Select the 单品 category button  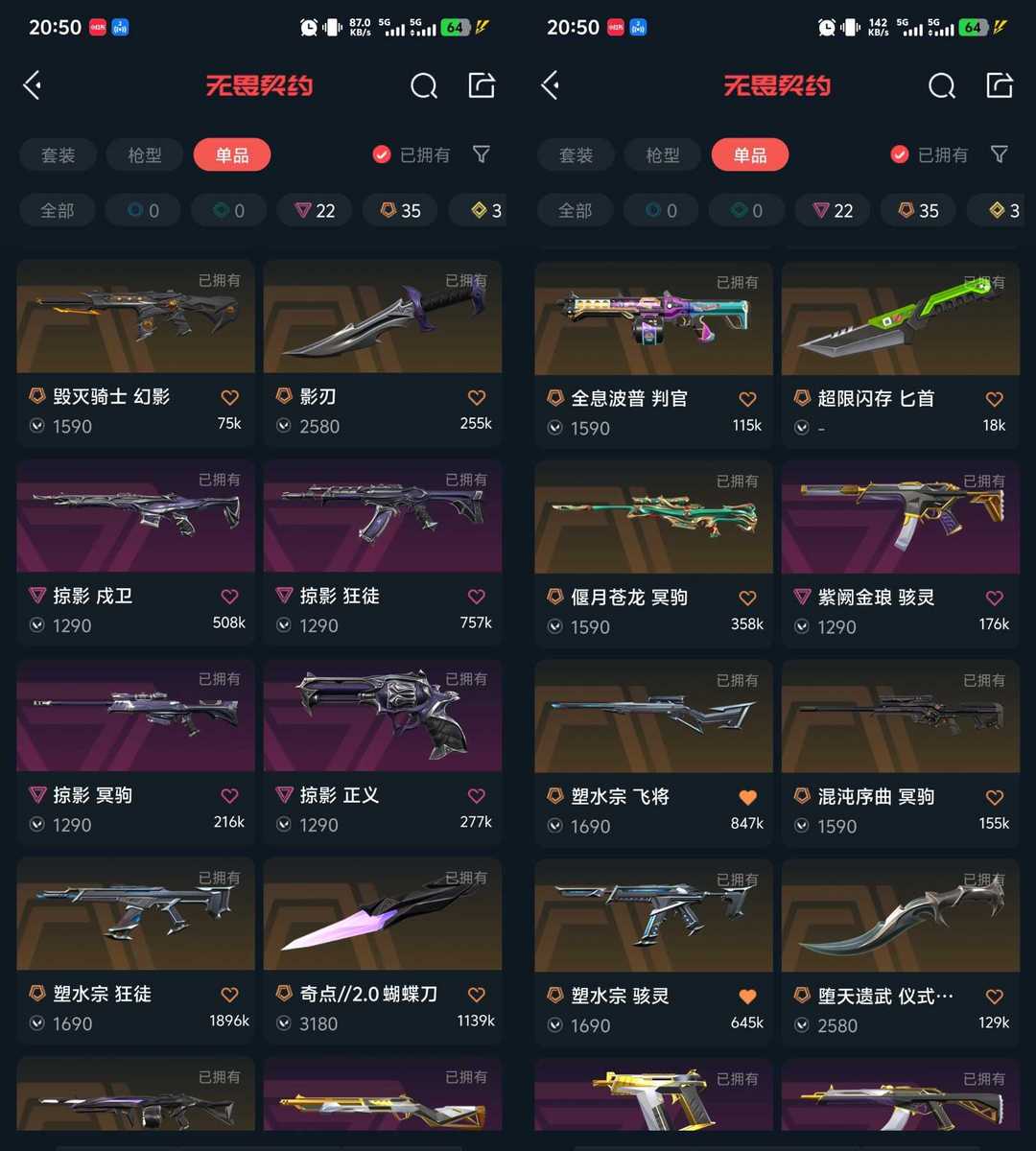(x=231, y=154)
